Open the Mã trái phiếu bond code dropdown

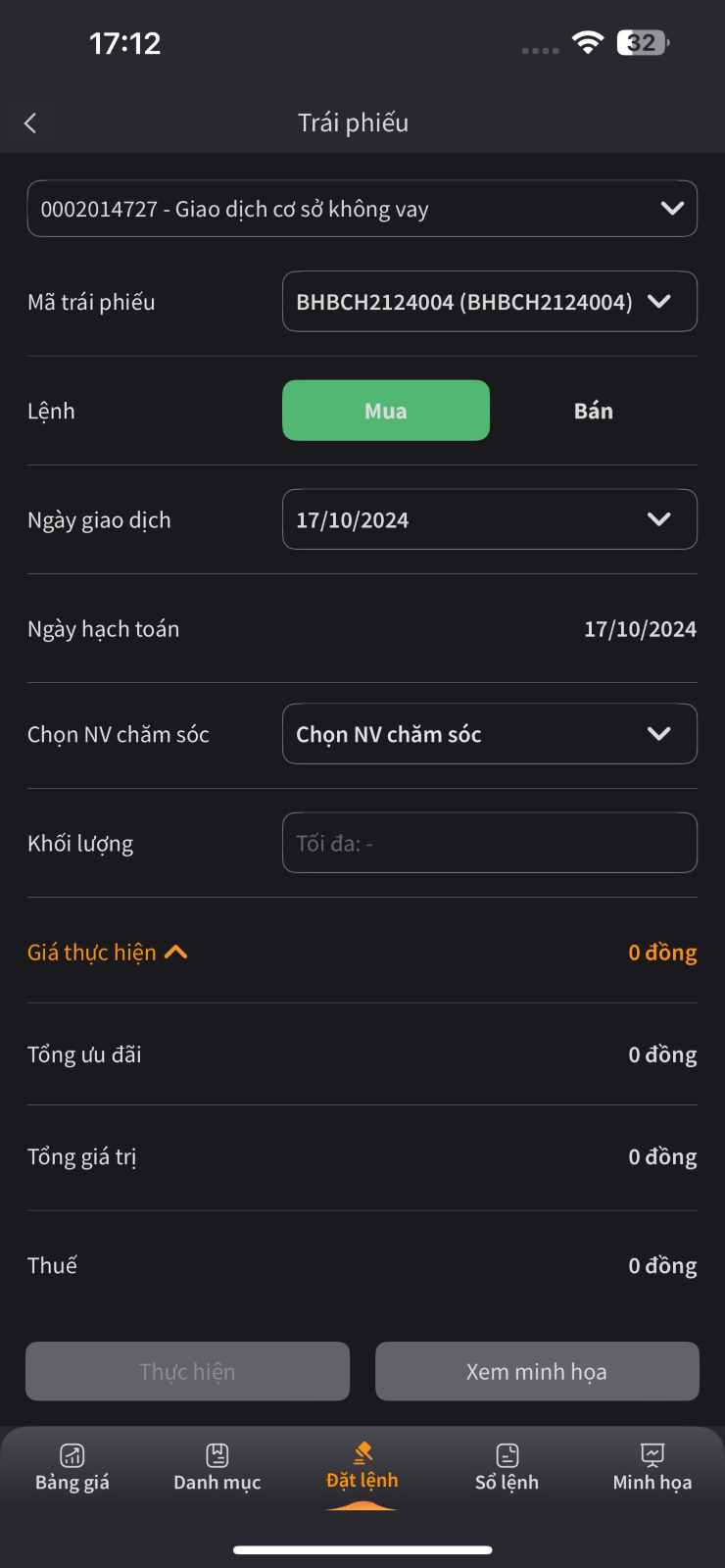(x=490, y=302)
